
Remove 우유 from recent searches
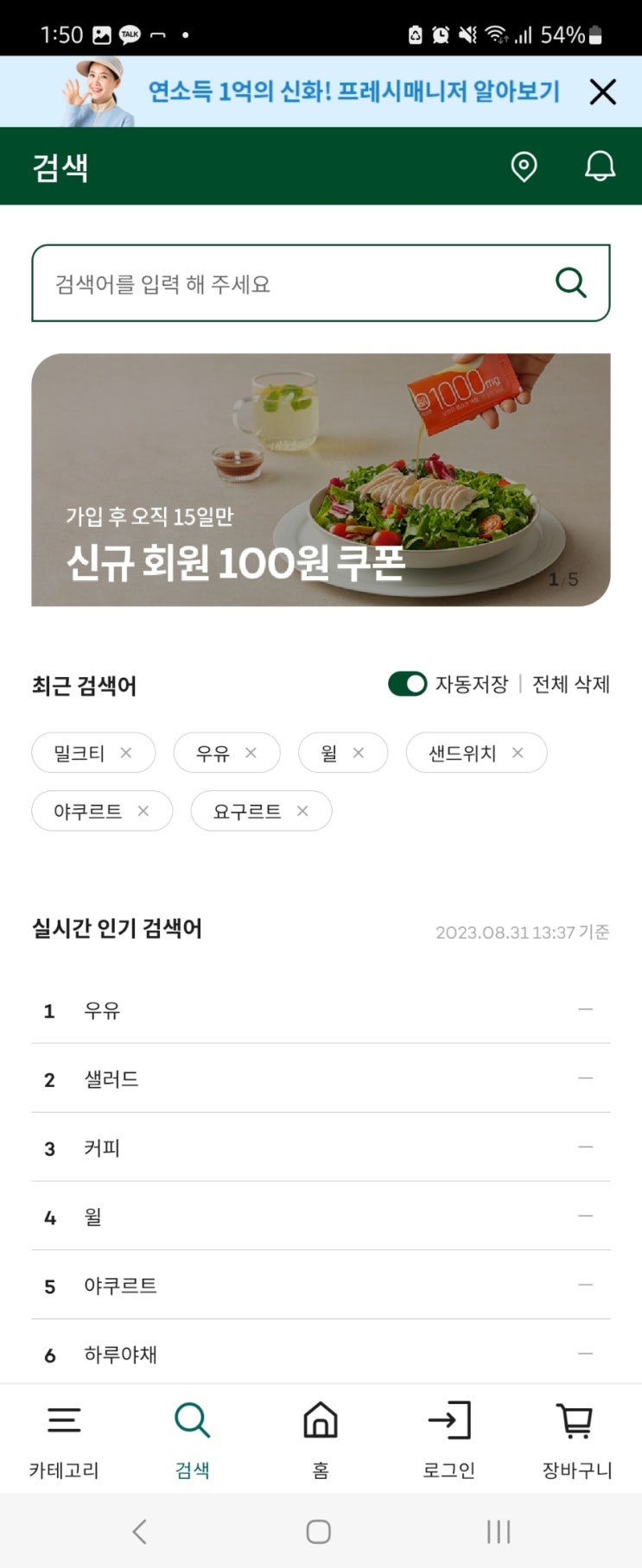pos(251,753)
